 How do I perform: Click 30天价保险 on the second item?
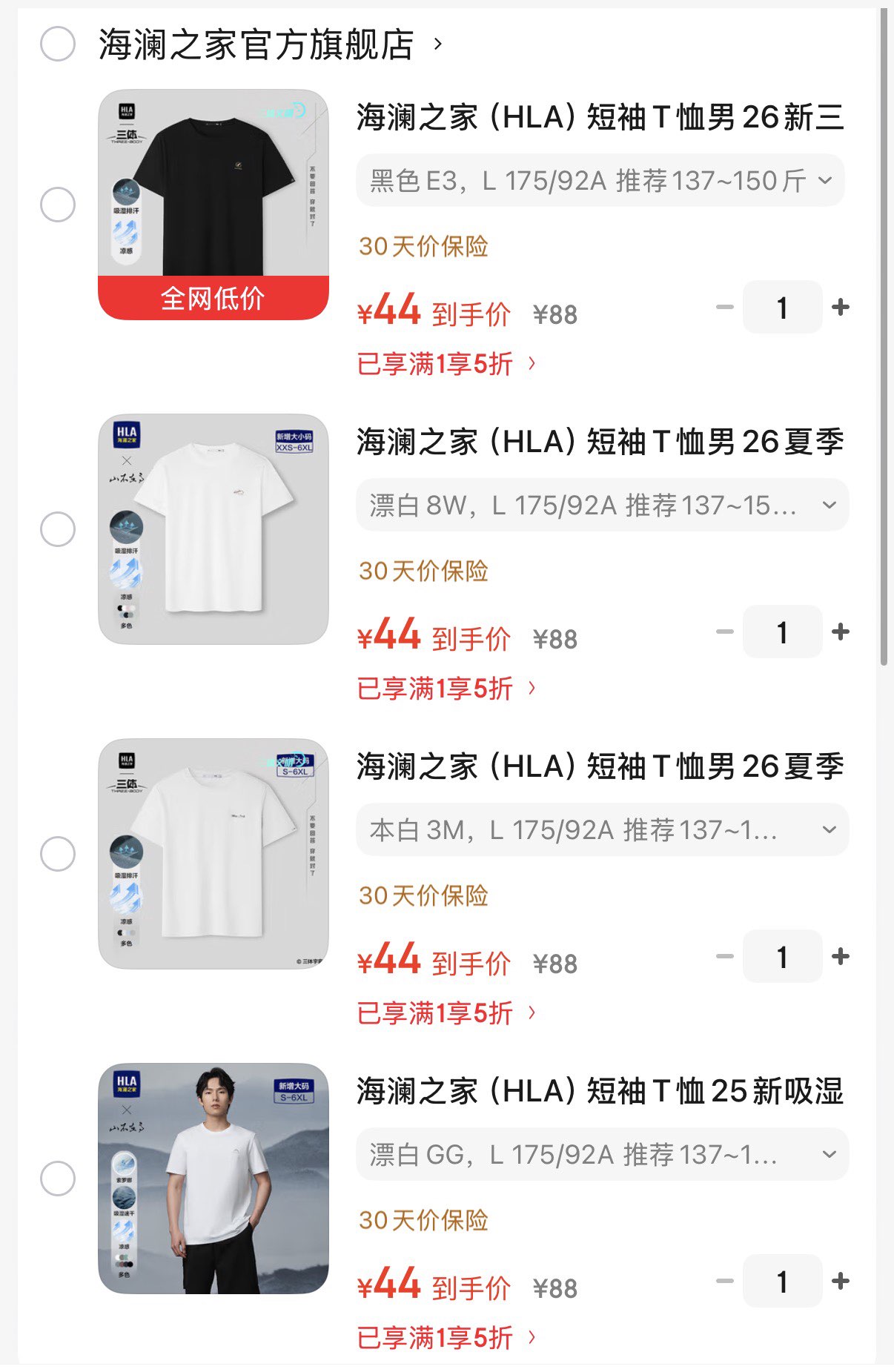423,571
